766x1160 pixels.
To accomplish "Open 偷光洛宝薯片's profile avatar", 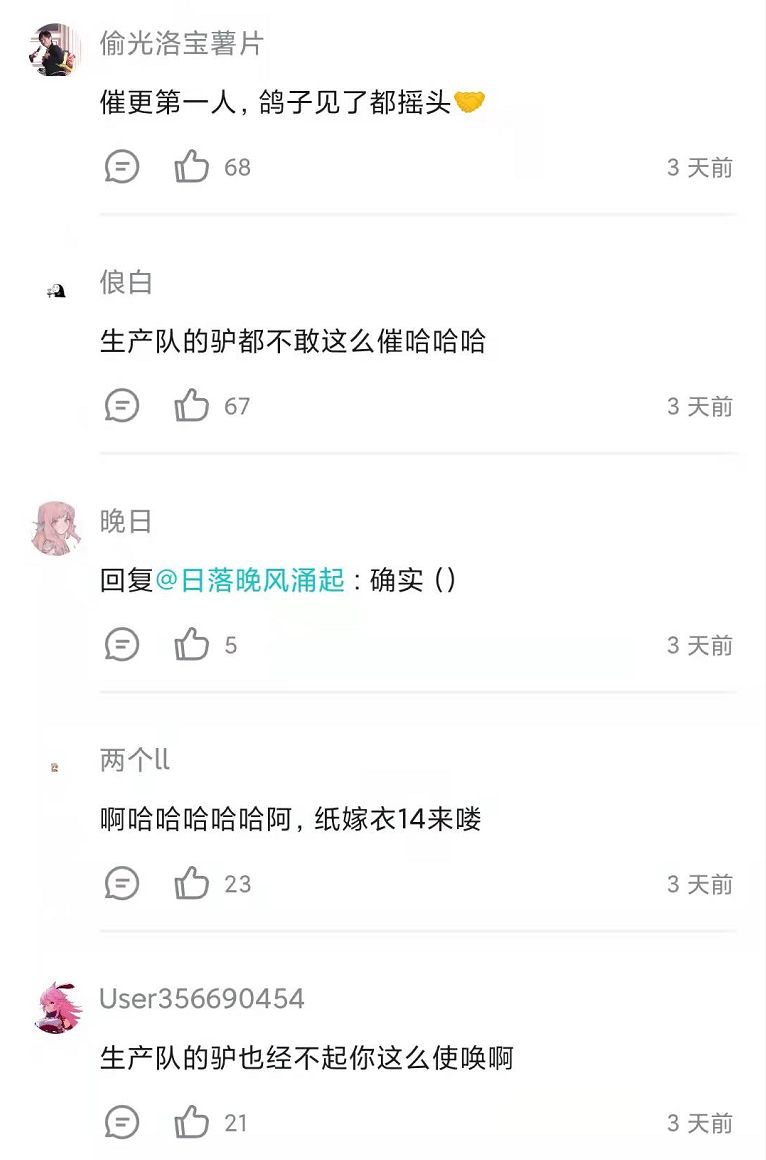I will pyautogui.click(x=54, y=49).
